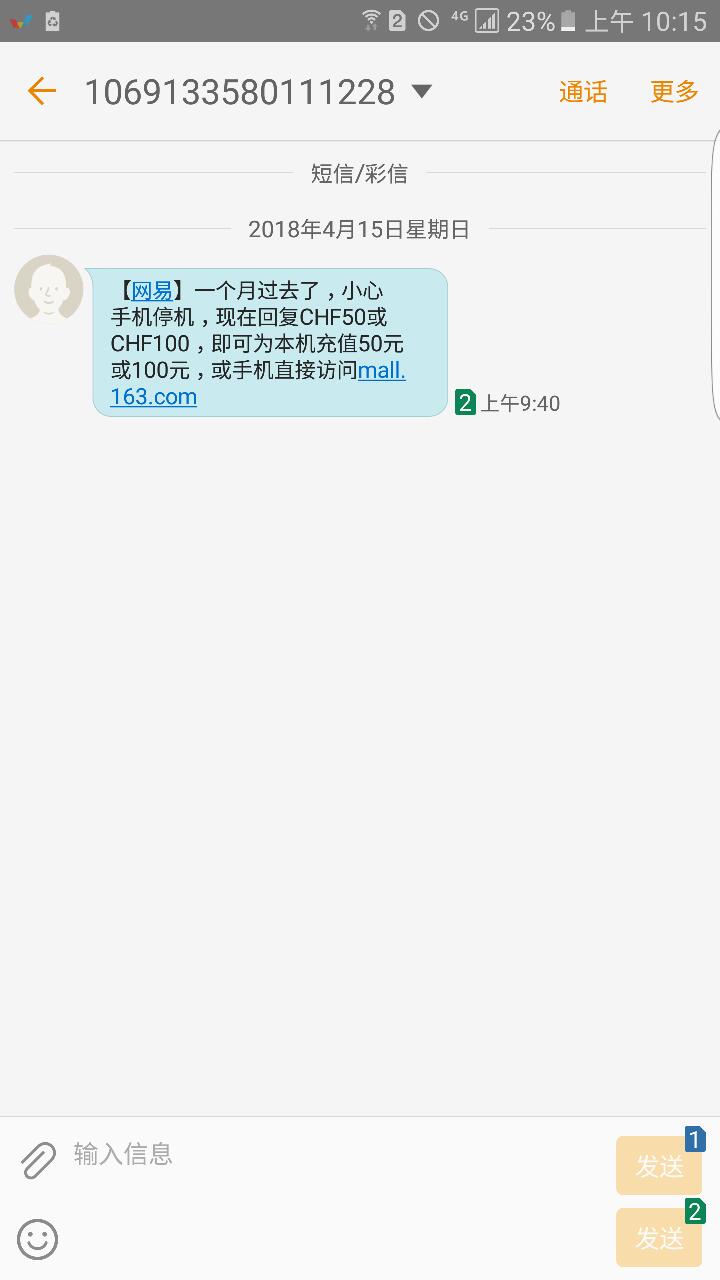Open the sender's contact avatar

tap(48, 289)
